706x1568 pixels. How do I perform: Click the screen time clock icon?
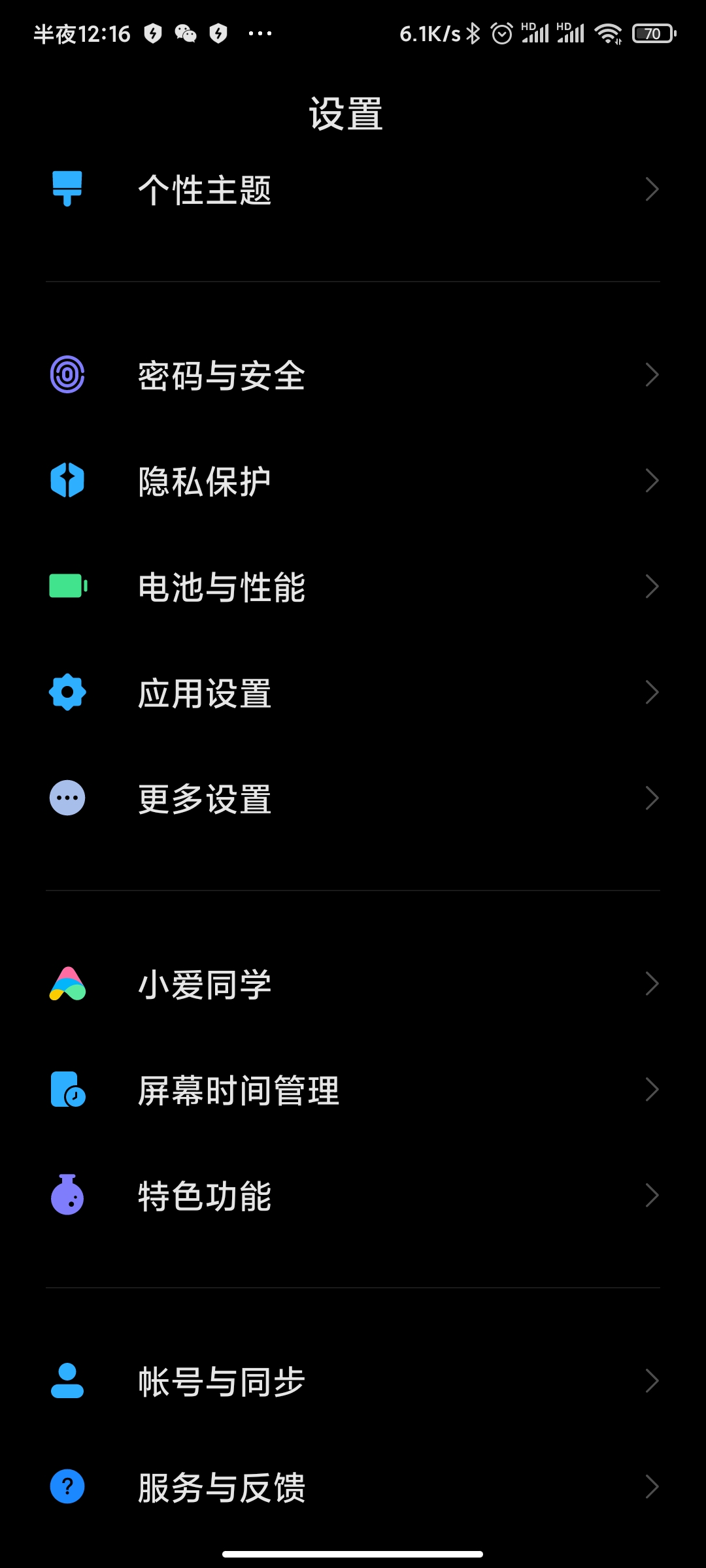(66, 1089)
